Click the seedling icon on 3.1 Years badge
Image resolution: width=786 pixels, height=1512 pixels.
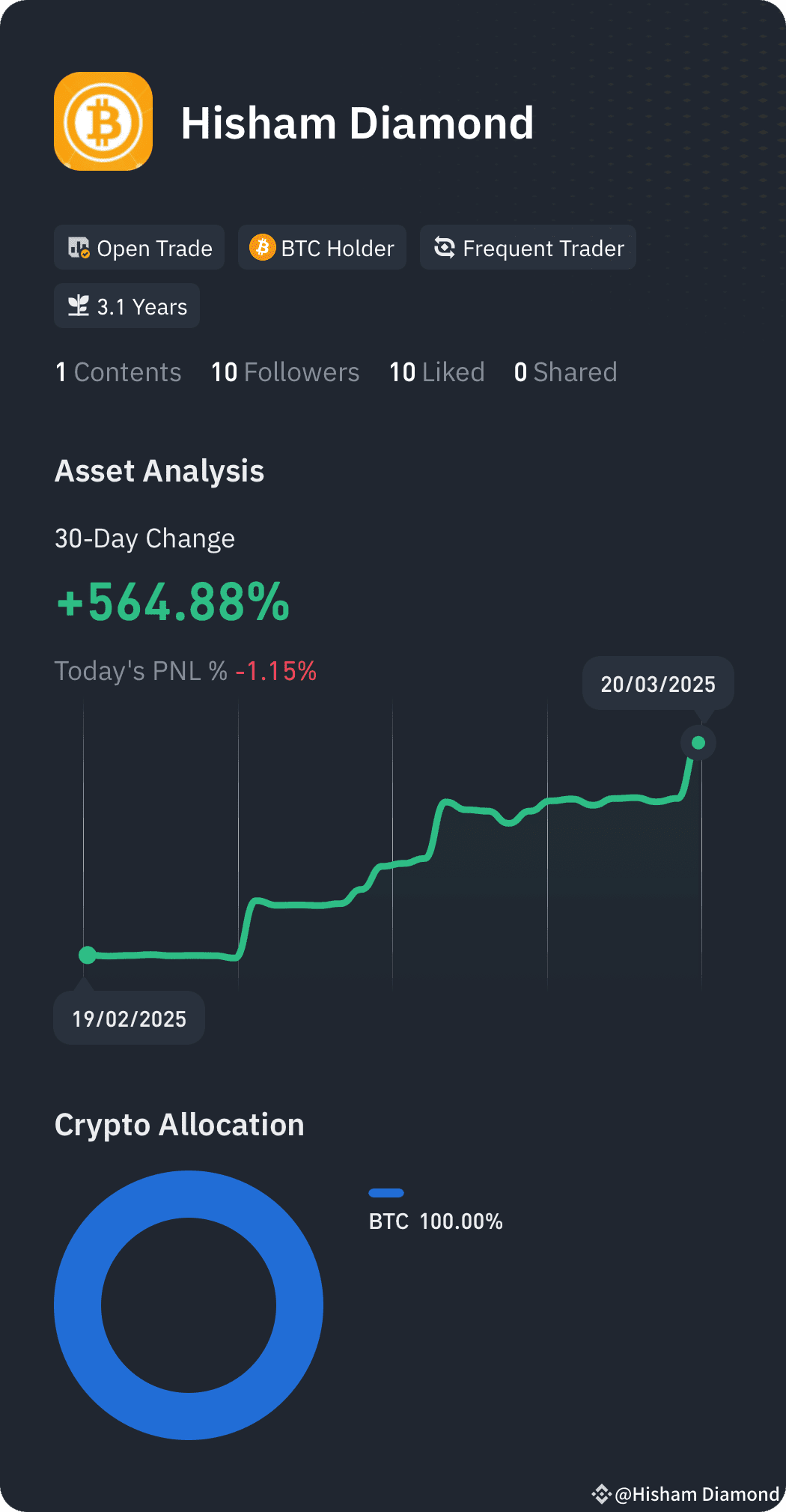click(x=78, y=305)
